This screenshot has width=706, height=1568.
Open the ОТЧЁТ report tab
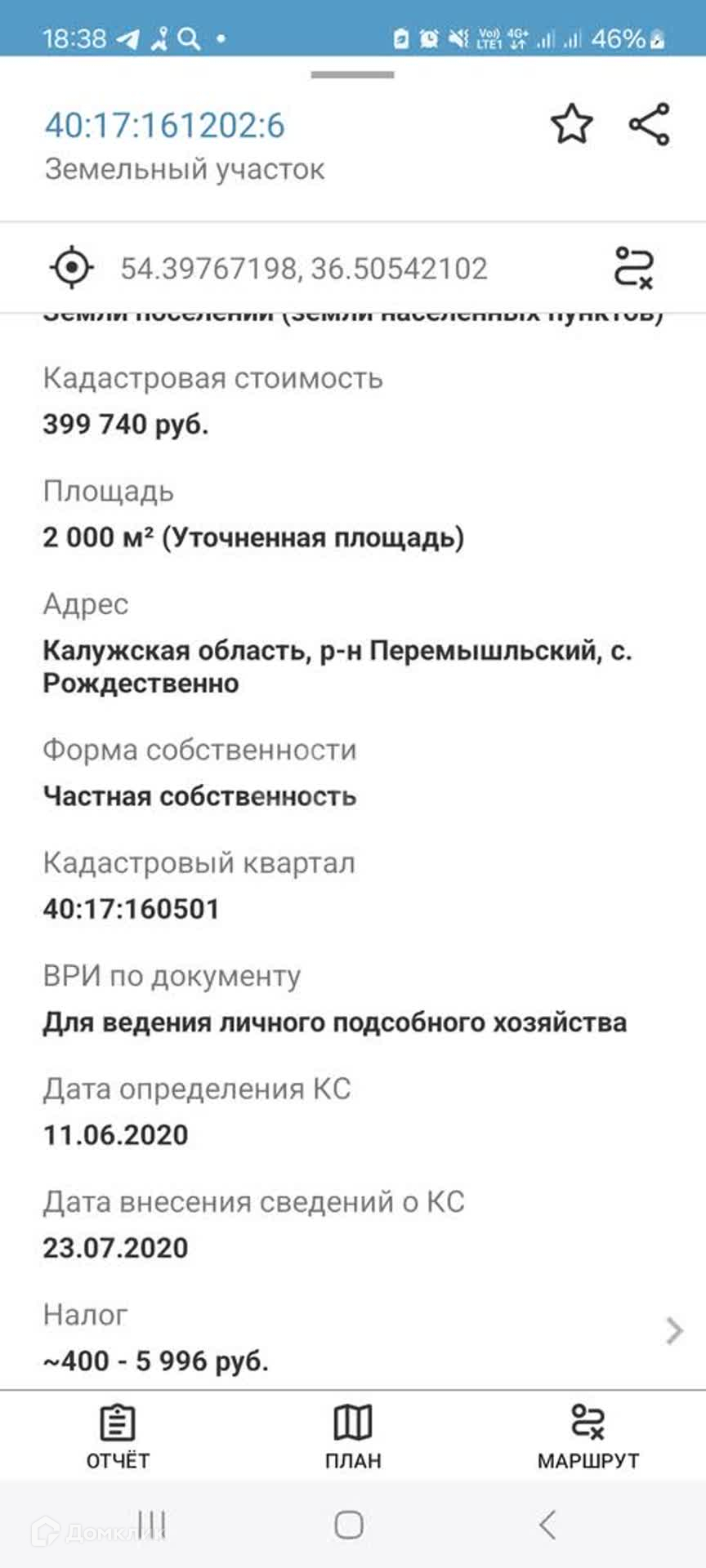tap(118, 1437)
